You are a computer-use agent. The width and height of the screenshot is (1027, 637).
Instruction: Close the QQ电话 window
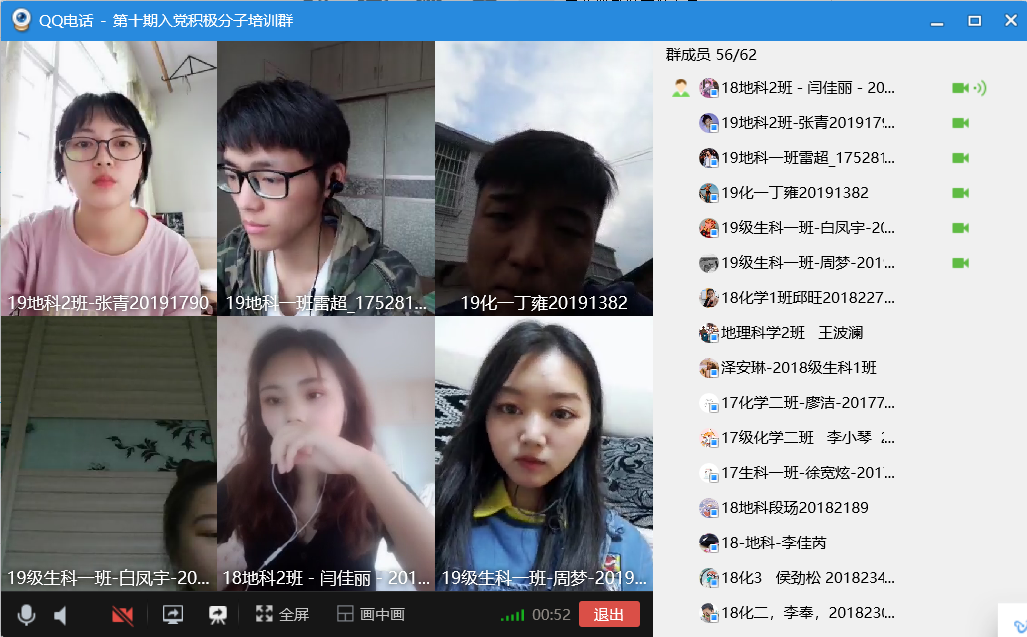coord(1009,21)
